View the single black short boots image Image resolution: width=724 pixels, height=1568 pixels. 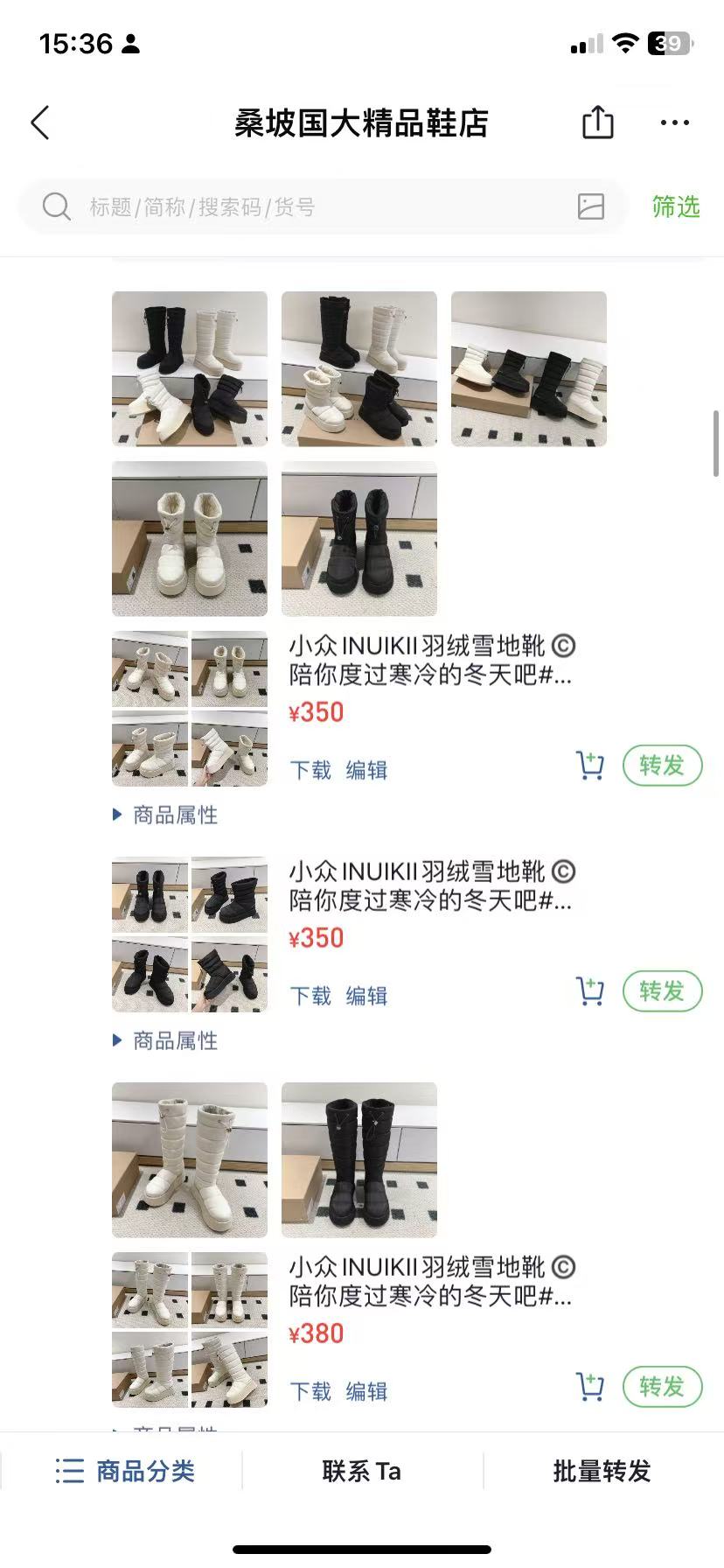pyautogui.click(x=359, y=539)
